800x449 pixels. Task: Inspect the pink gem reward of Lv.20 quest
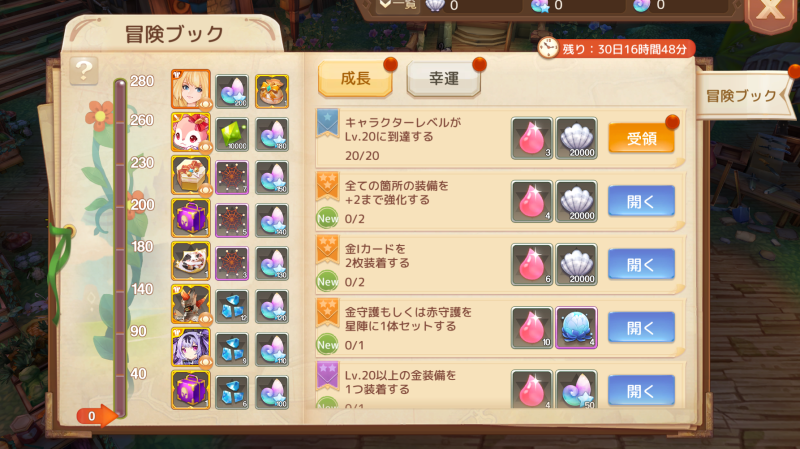tap(531, 138)
